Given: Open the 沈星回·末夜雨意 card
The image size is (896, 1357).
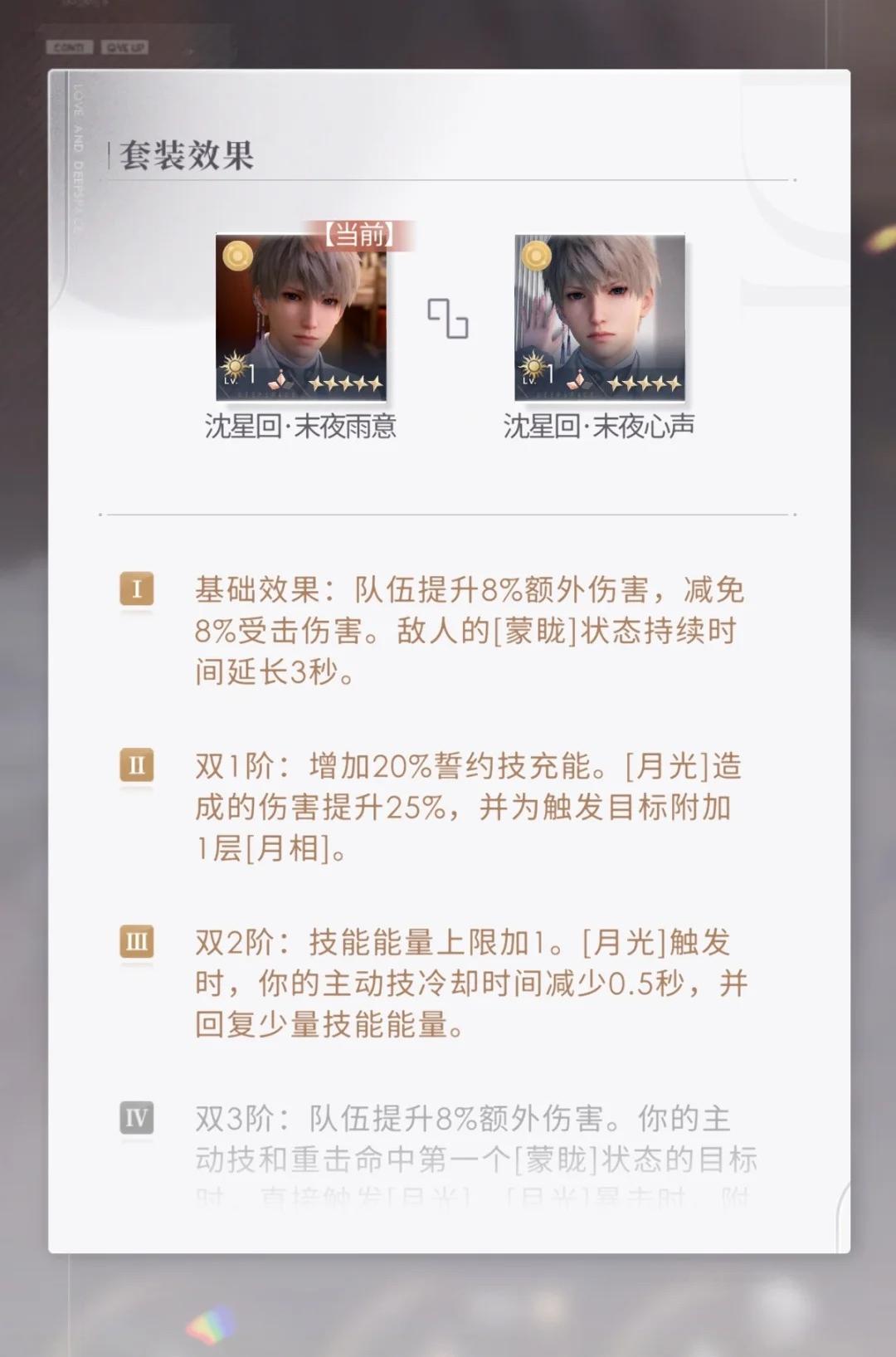Looking at the screenshot, I should tap(300, 318).
